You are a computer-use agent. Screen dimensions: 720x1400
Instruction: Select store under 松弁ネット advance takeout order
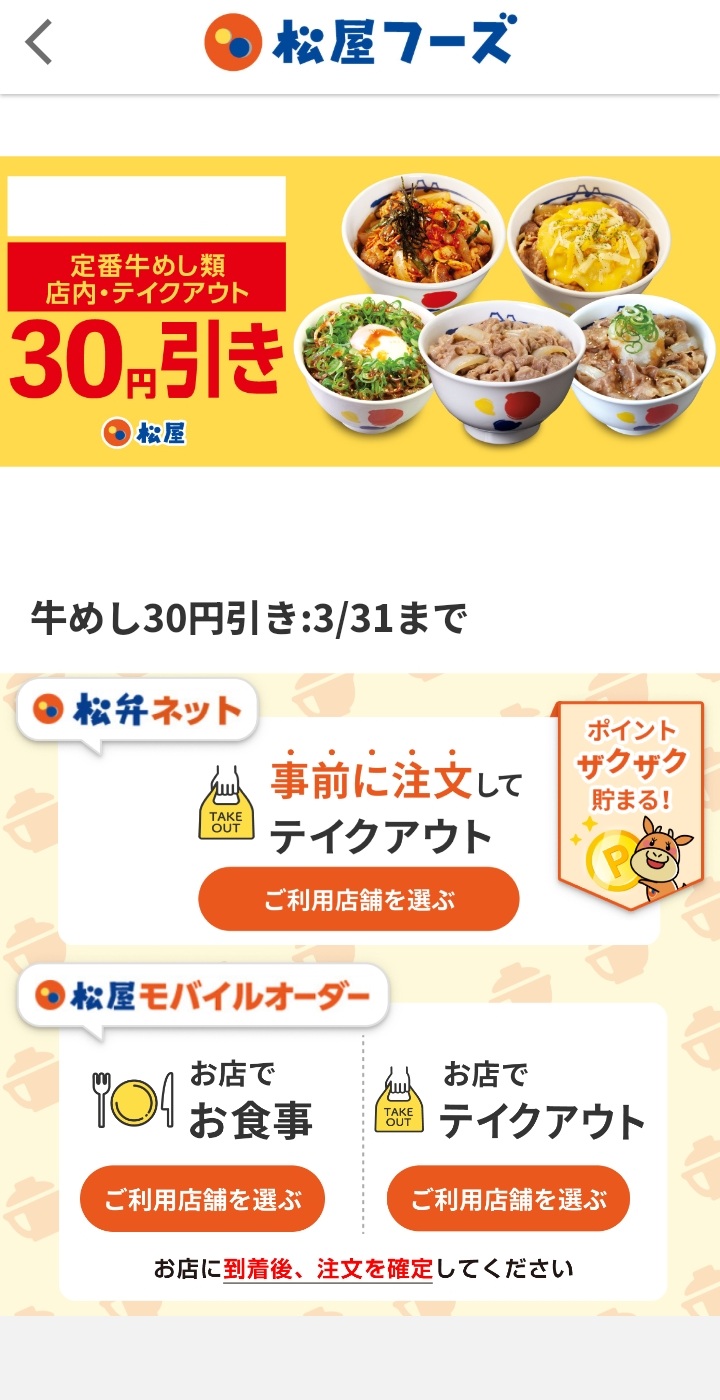[x=358, y=899]
